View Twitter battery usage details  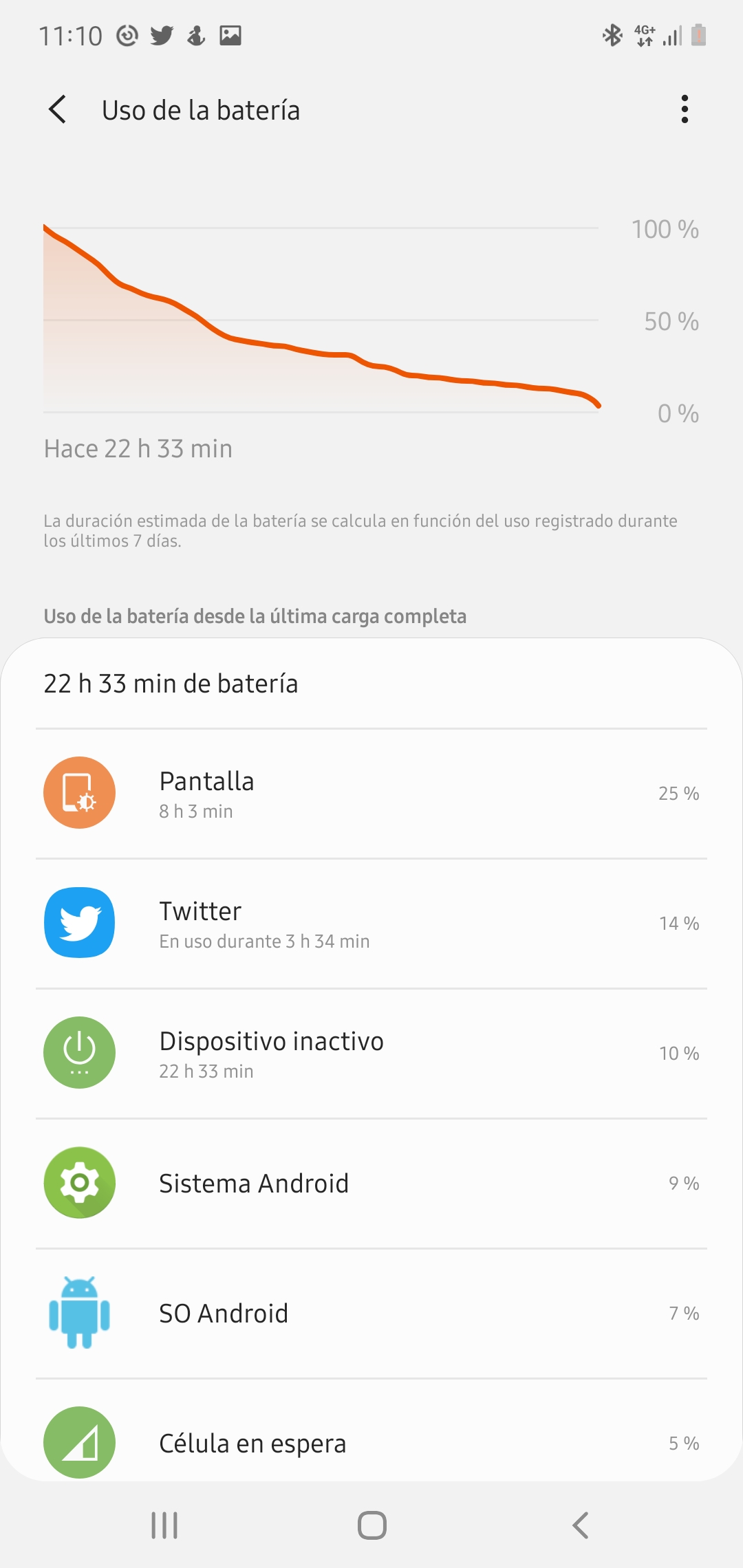(371, 924)
